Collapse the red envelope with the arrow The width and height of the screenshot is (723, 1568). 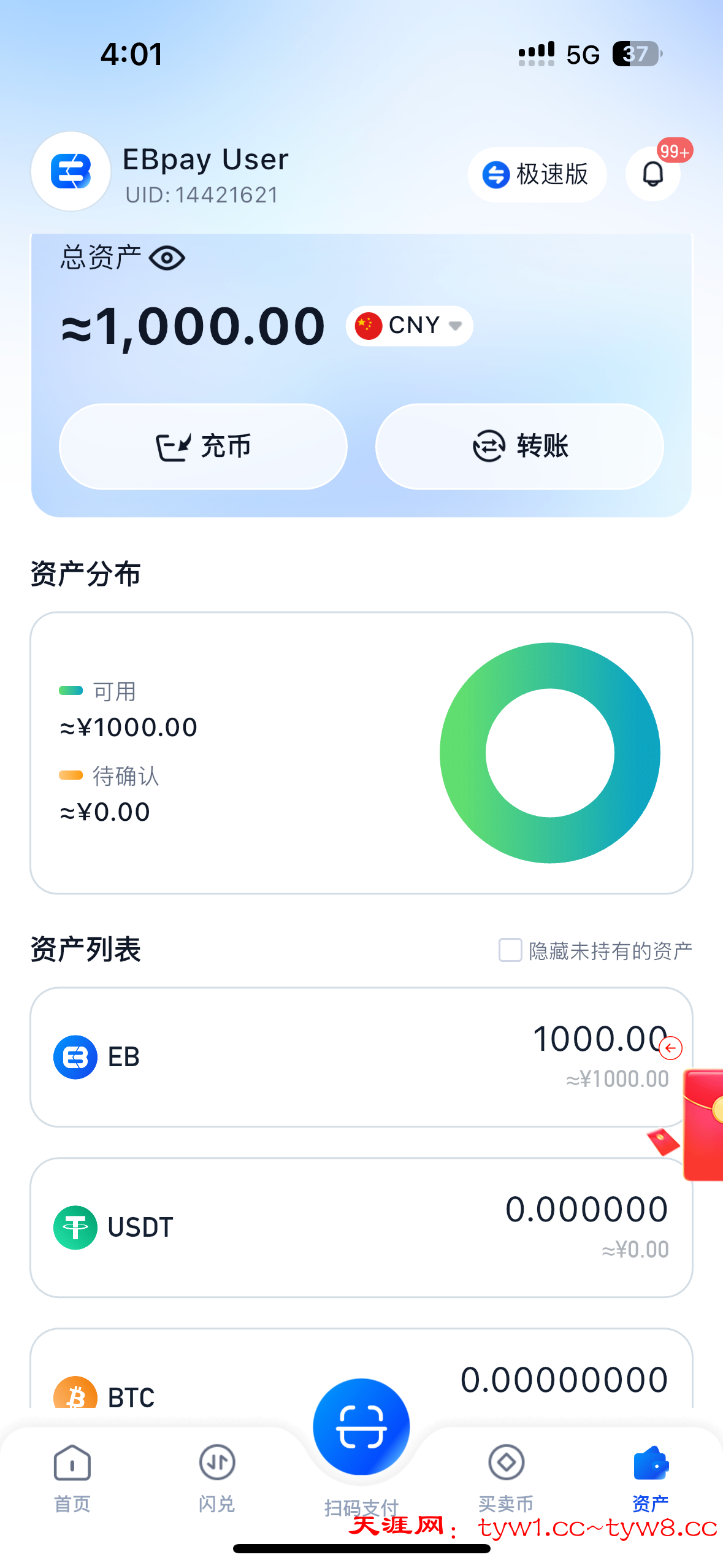(670, 1048)
